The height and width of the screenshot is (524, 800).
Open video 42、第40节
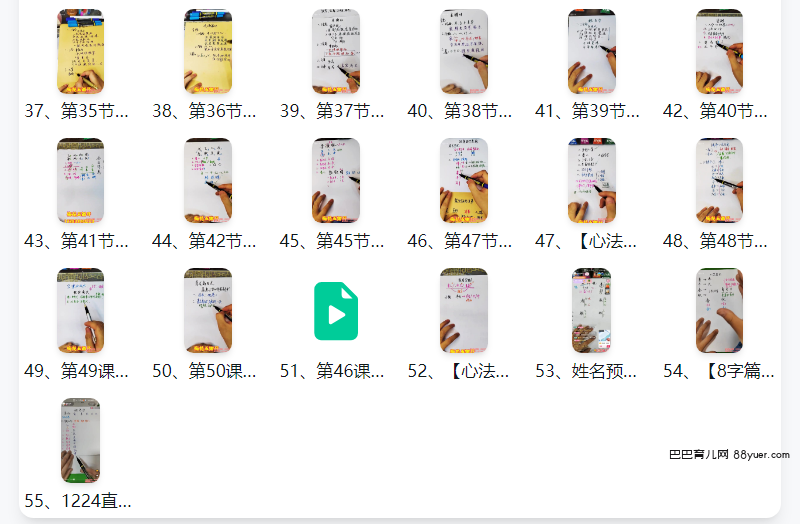(x=719, y=52)
